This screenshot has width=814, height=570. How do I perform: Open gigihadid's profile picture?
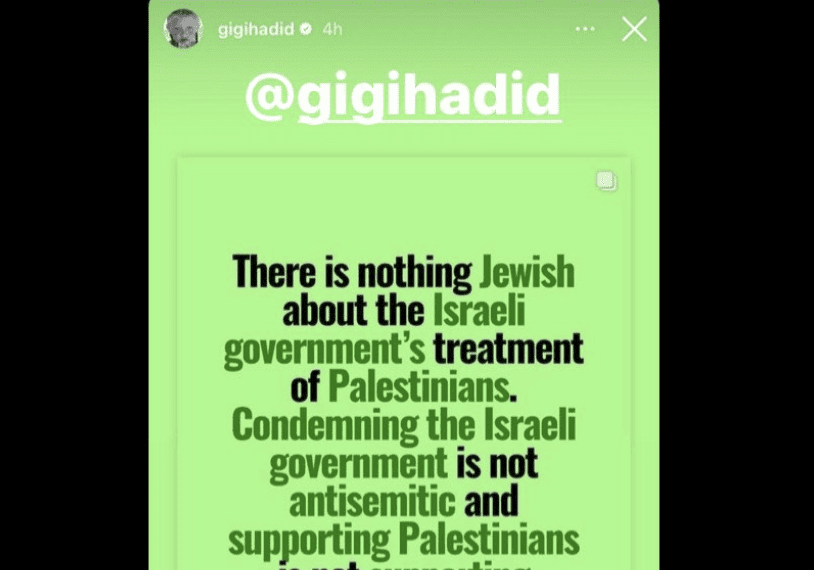tap(182, 29)
